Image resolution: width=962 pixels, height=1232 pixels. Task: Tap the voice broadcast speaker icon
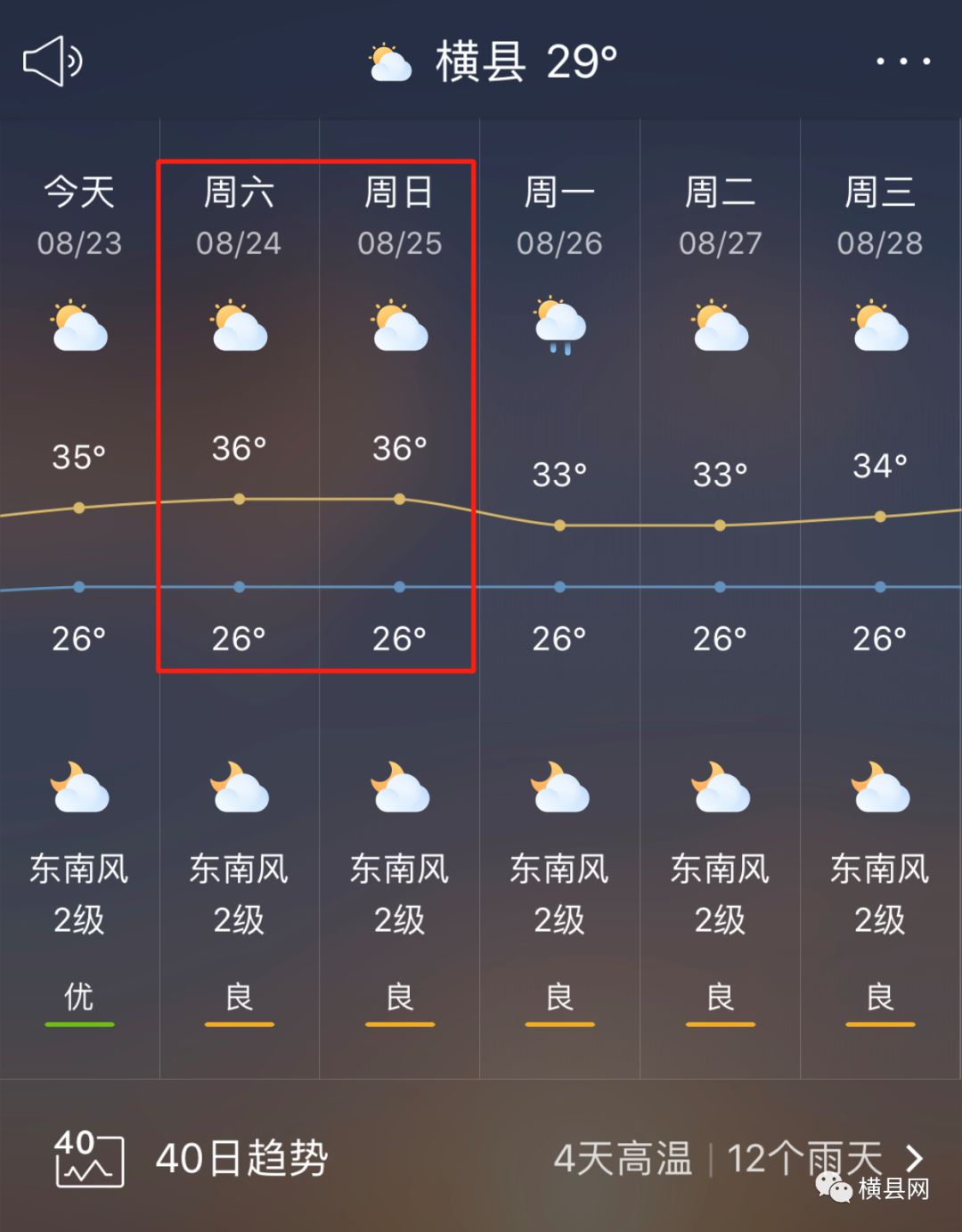pyautogui.click(x=52, y=61)
